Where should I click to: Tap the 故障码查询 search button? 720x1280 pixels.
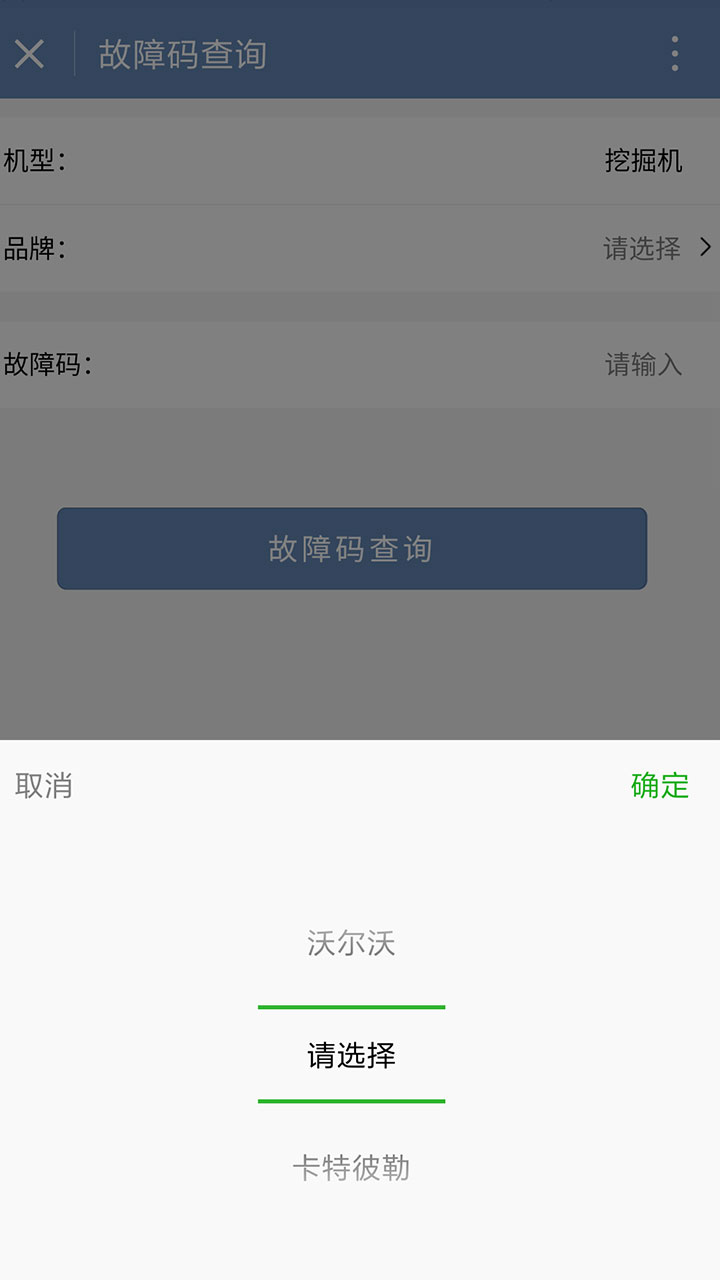352,548
